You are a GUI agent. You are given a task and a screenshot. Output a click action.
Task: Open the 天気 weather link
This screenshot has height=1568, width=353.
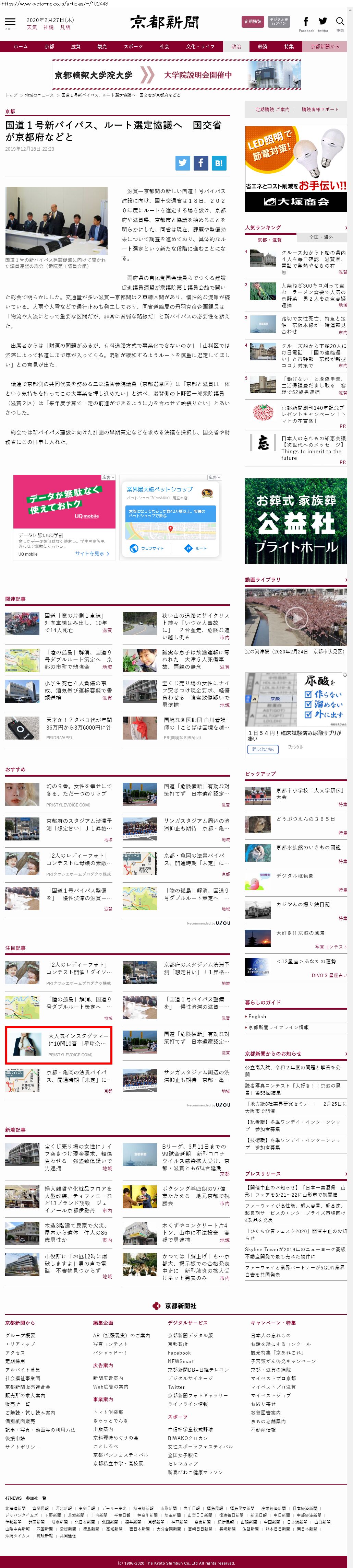tap(32, 27)
